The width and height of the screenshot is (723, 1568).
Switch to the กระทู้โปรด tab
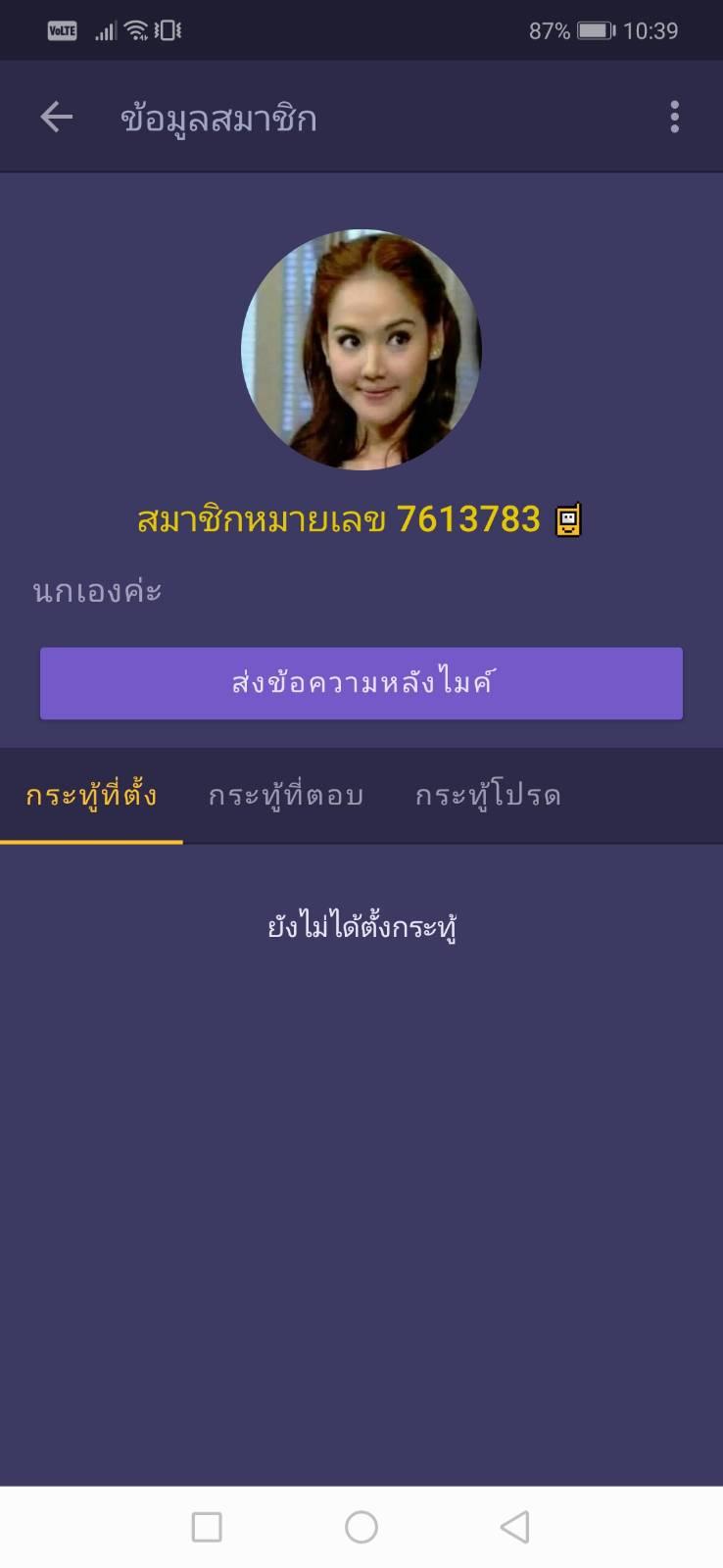click(488, 796)
